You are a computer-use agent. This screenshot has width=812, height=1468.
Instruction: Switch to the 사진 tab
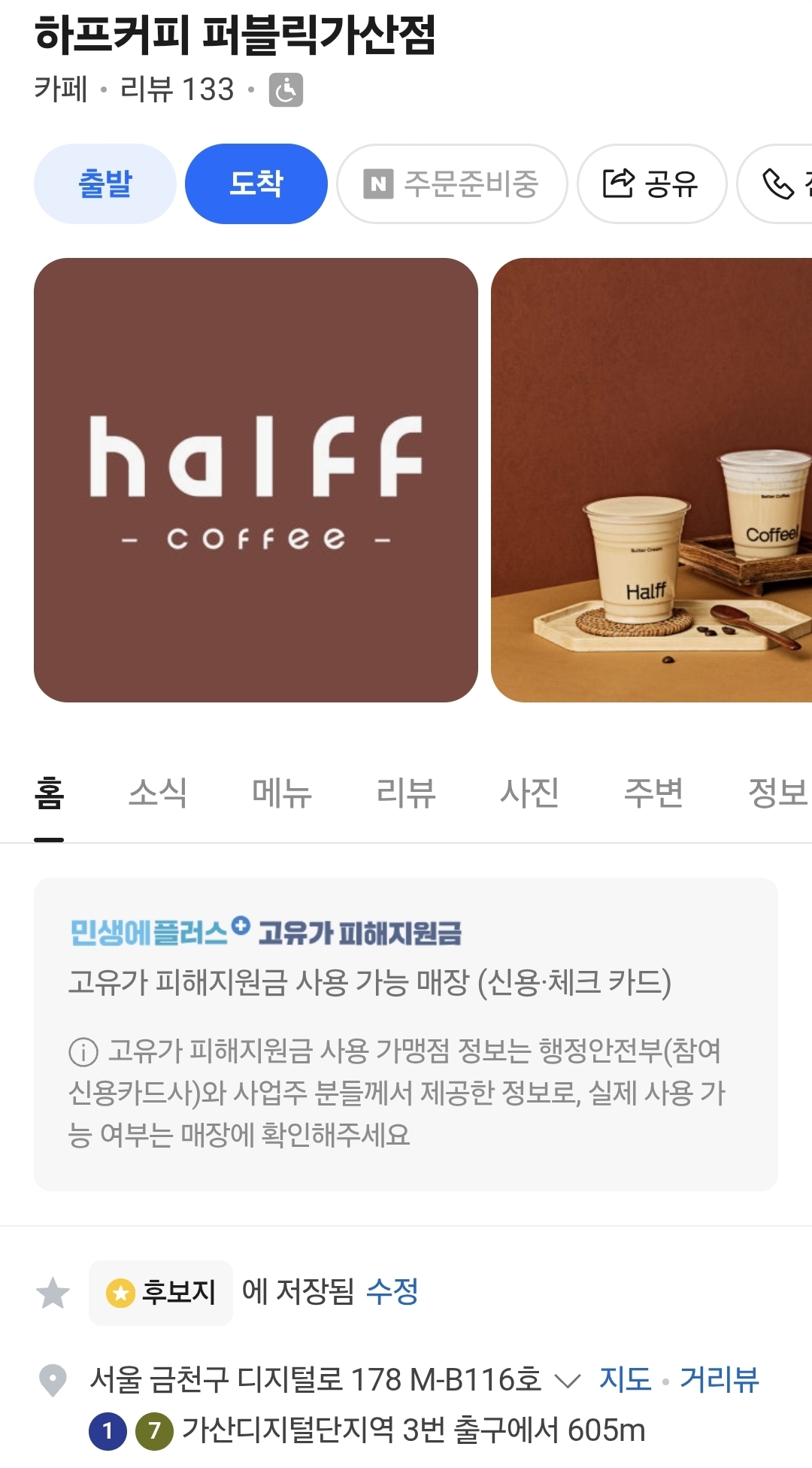point(530,793)
